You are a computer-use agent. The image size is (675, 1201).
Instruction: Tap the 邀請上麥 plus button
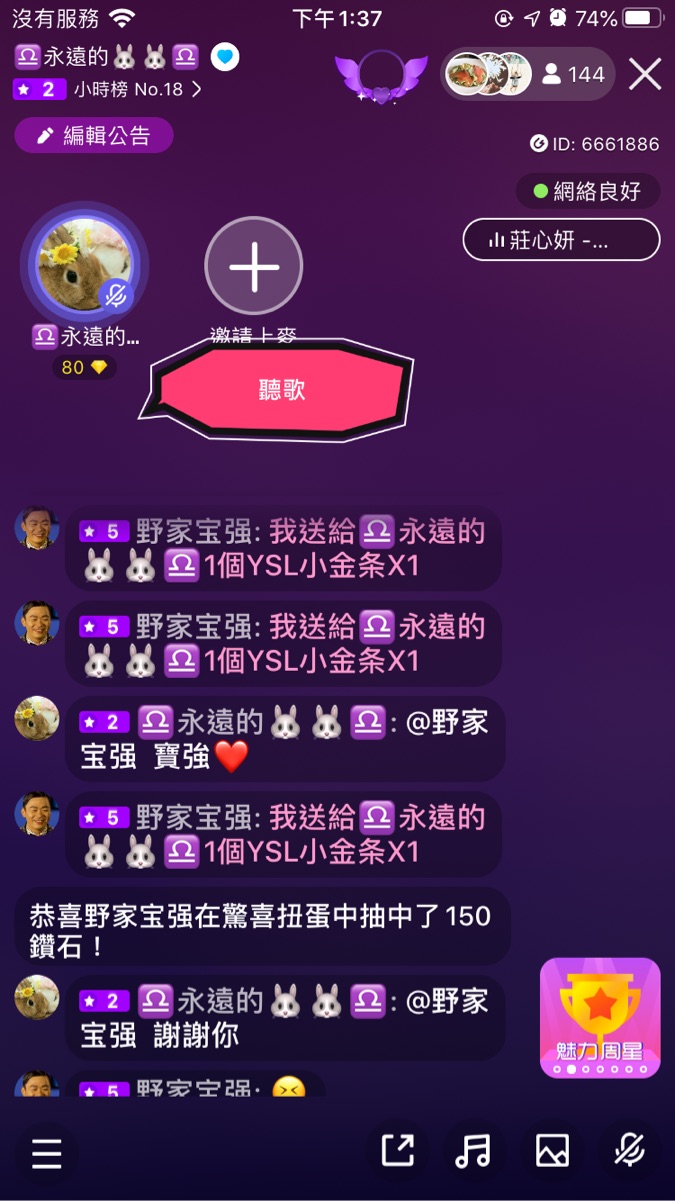click(254, 267)
